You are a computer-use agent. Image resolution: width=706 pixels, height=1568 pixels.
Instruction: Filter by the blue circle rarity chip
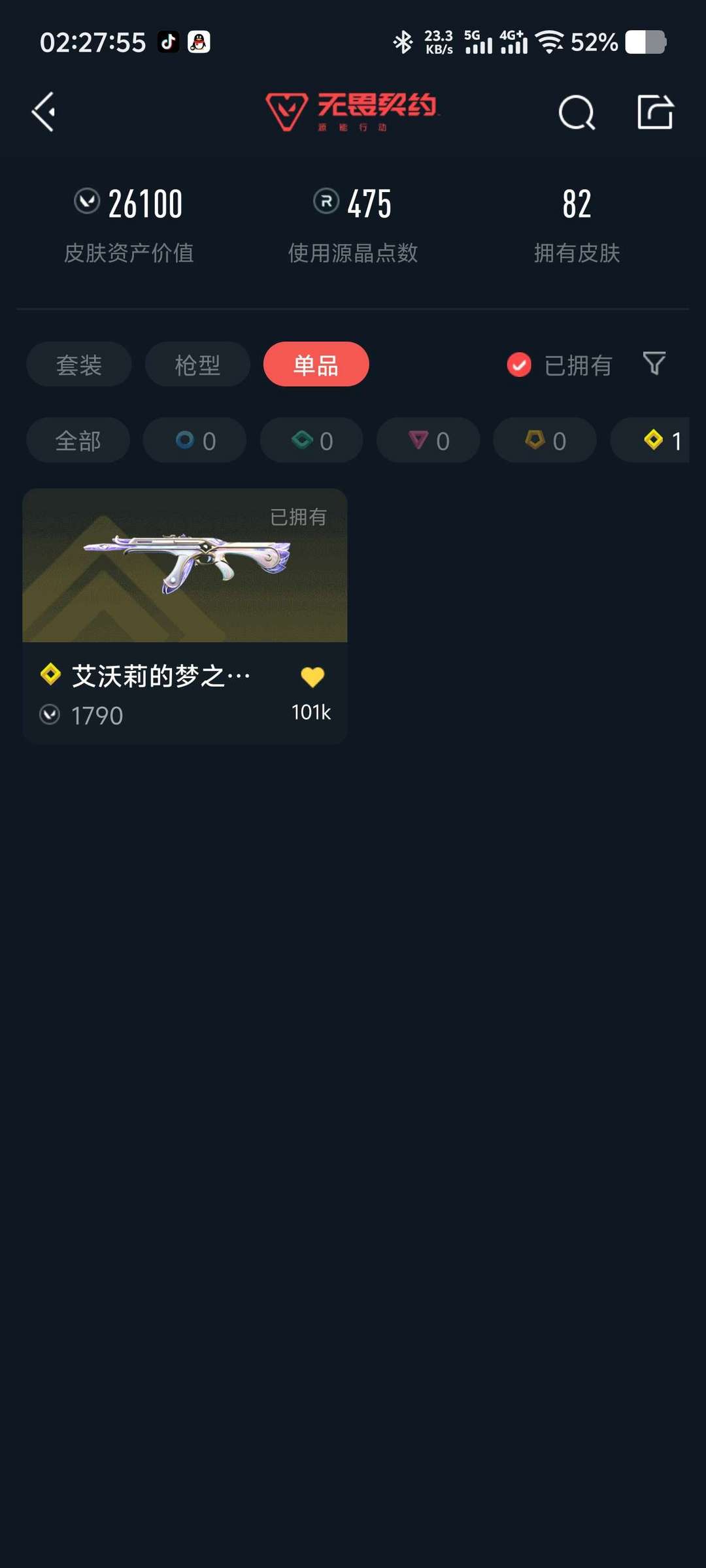pyautogui.click(x=195, y=440)
